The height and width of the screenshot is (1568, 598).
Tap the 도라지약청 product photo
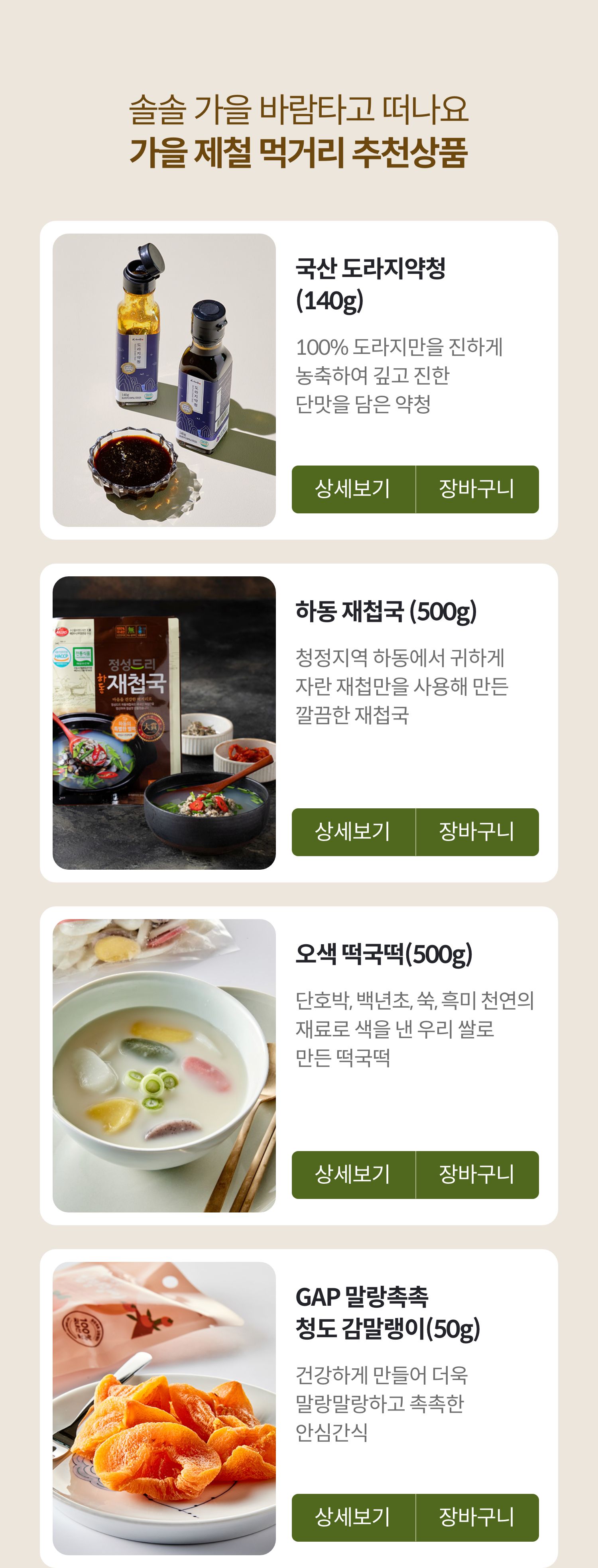pyautogui.click(x=164, y=380)
